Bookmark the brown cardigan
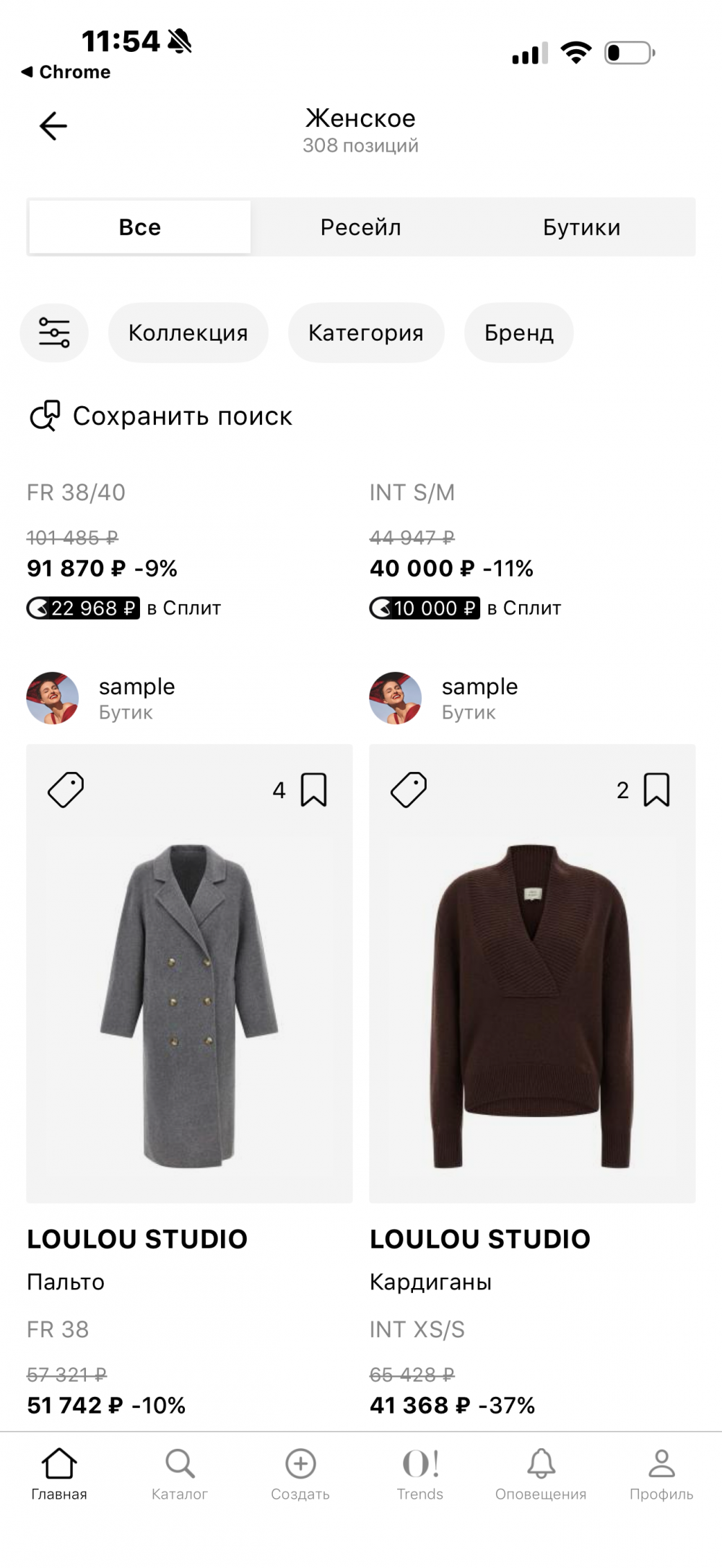The image size is (722, 1568). click(x=656, y=789)
